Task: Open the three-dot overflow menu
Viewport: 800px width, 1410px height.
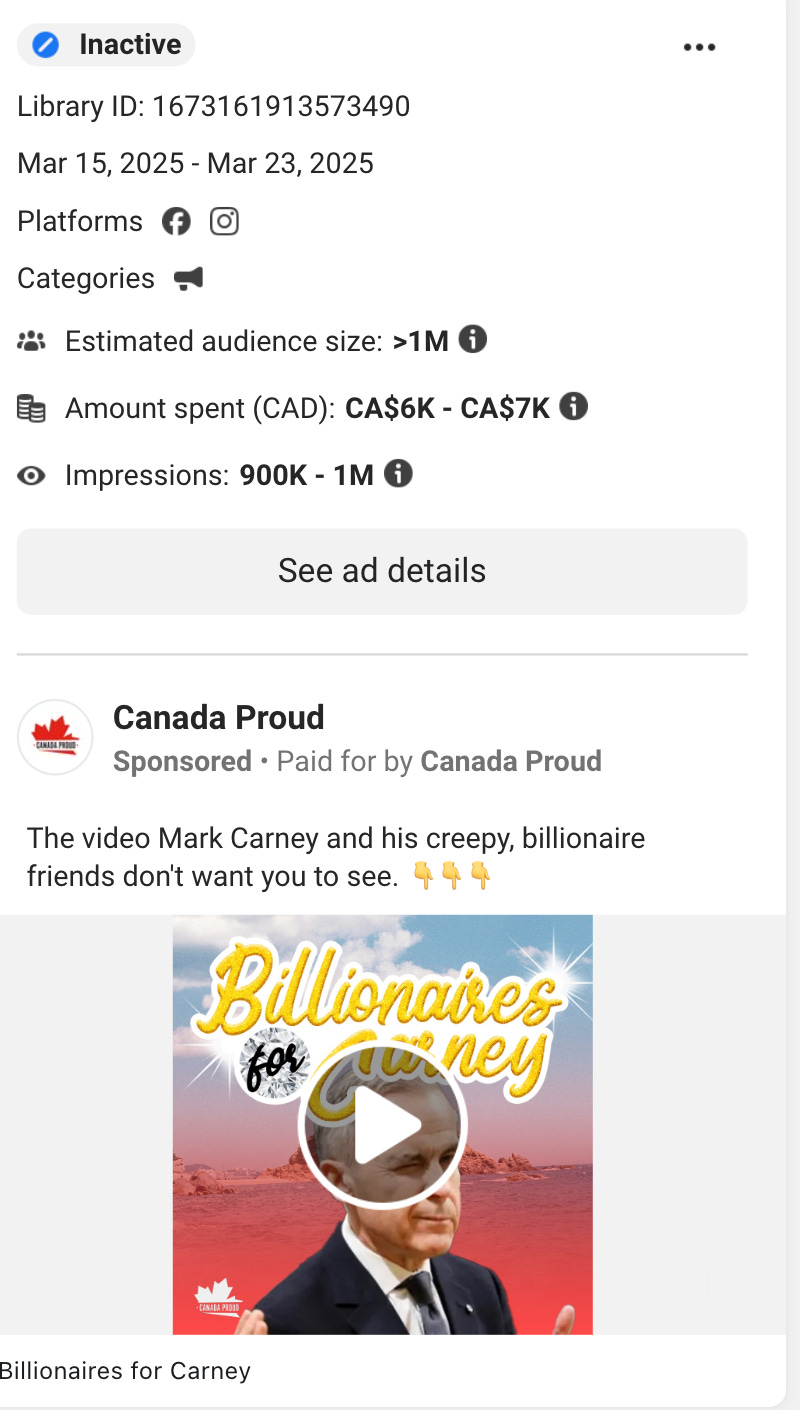Action: click(699, 47)
